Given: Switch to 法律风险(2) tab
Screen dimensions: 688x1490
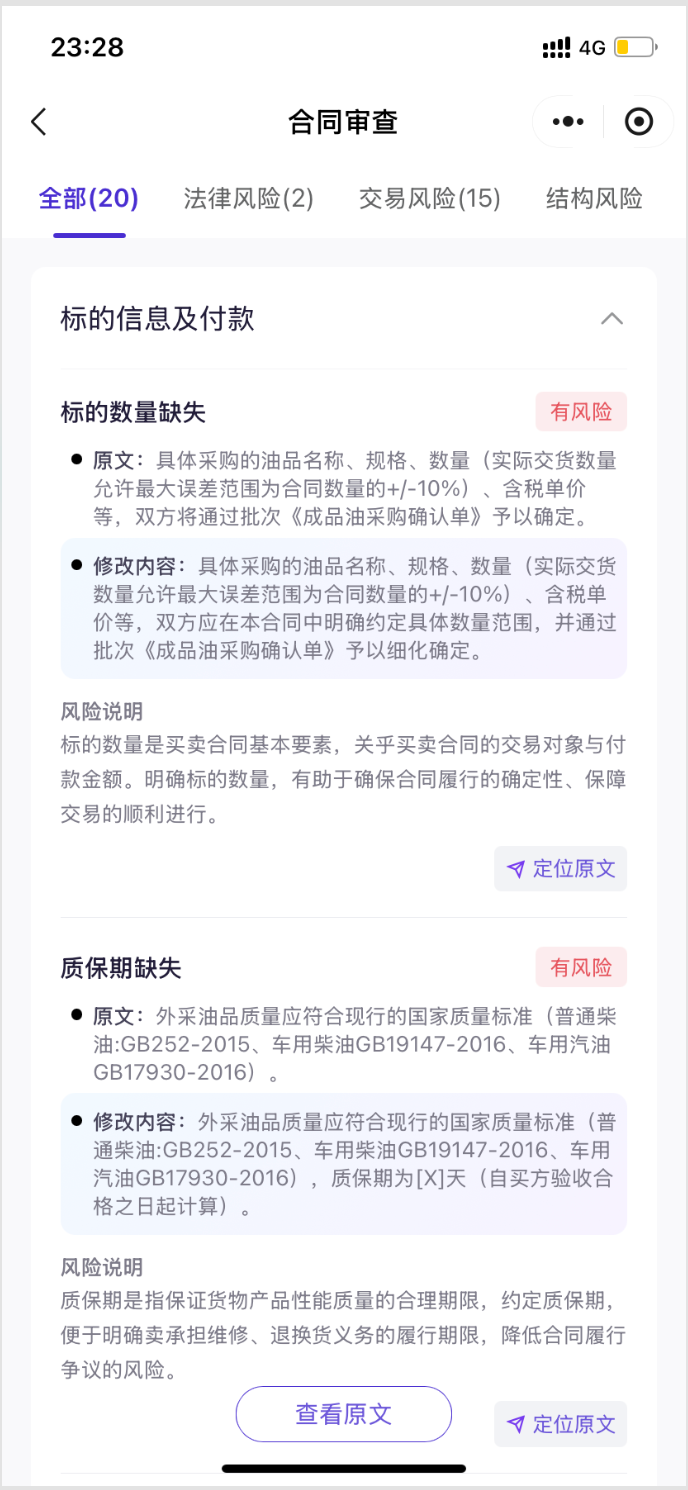Looking at the screenshot, I should tap(249, 199).
